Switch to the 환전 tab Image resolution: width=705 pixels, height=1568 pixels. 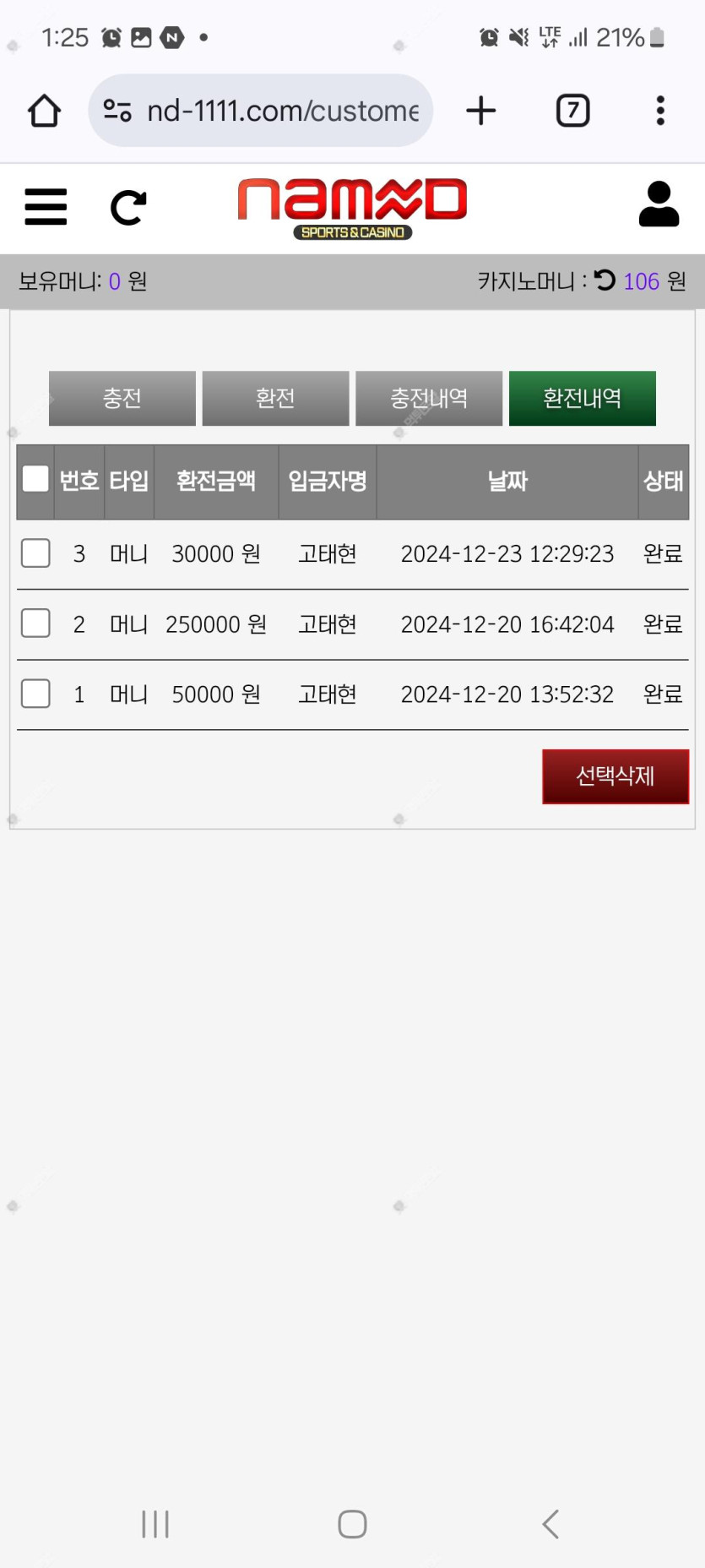pyautogui.click(x=275, y=398)
